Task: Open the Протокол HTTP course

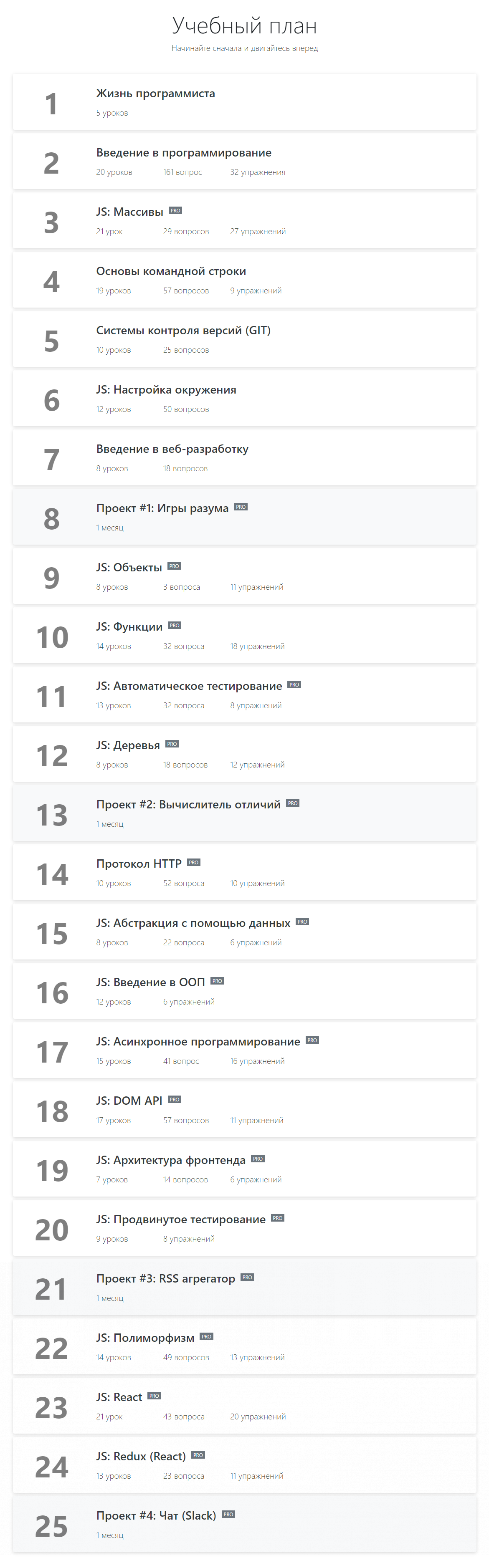Action: coord(138,864)
